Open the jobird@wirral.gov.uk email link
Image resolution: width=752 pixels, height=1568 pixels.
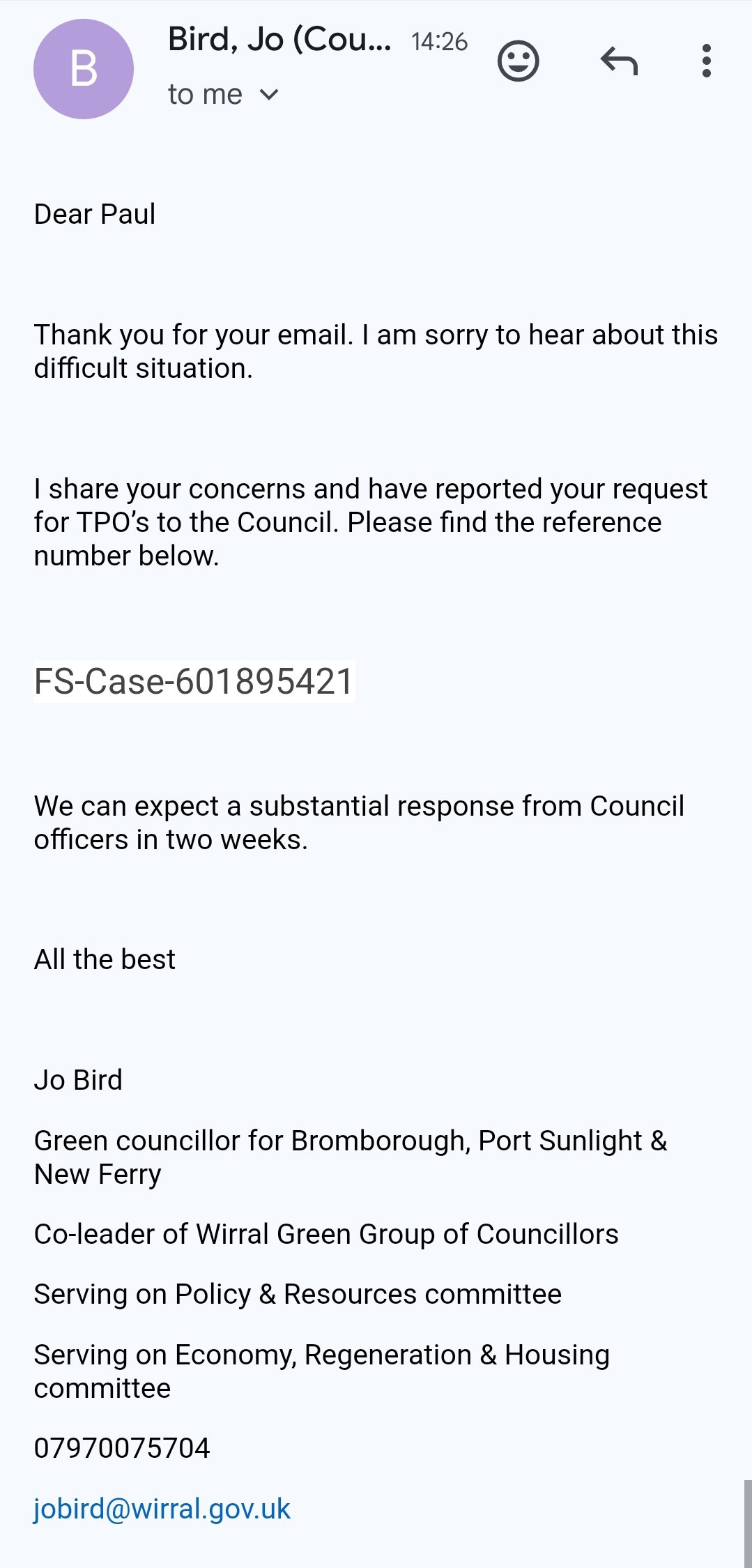pyautogui.click(x=162, y=1508)
